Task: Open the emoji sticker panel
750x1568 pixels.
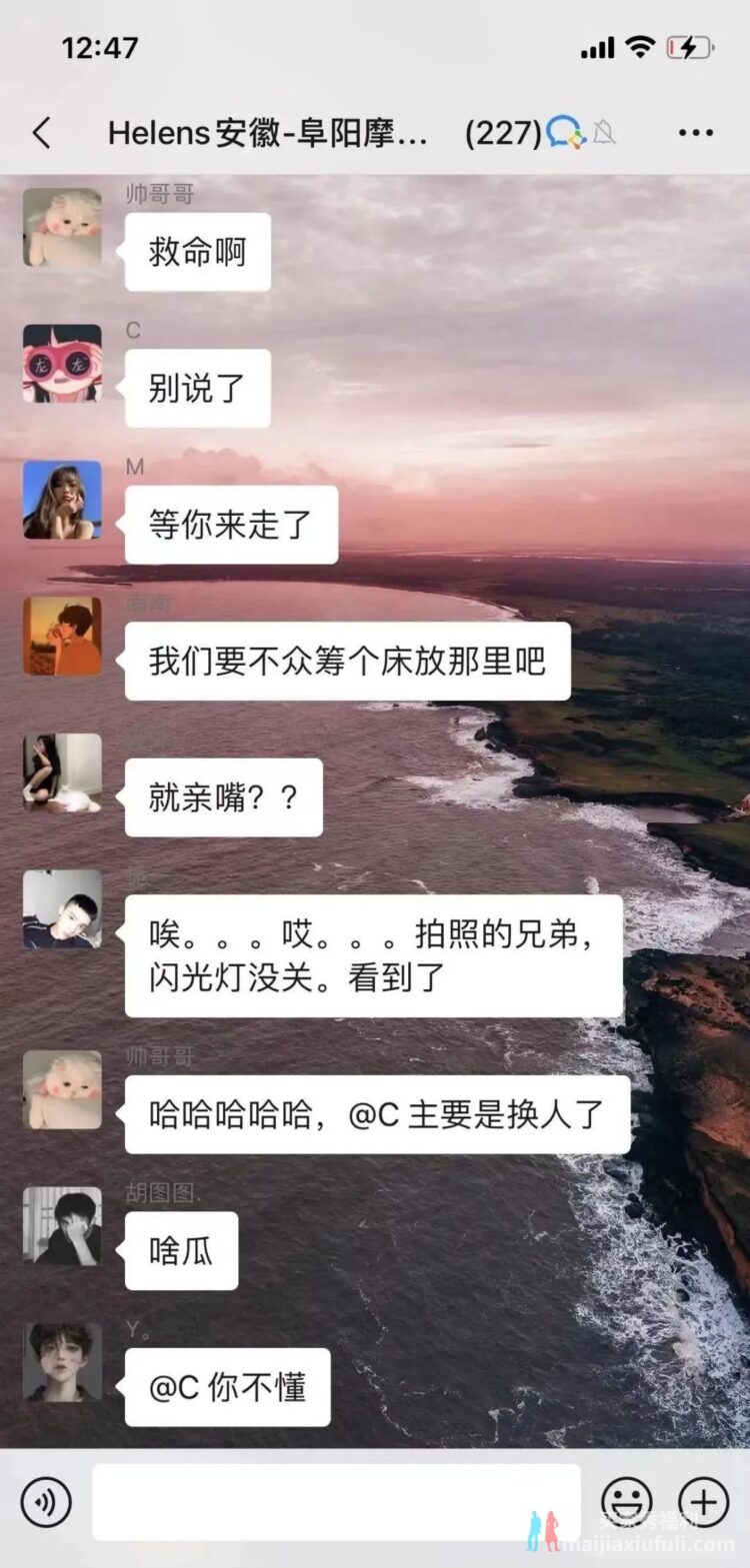Action: coord(627,1502)
